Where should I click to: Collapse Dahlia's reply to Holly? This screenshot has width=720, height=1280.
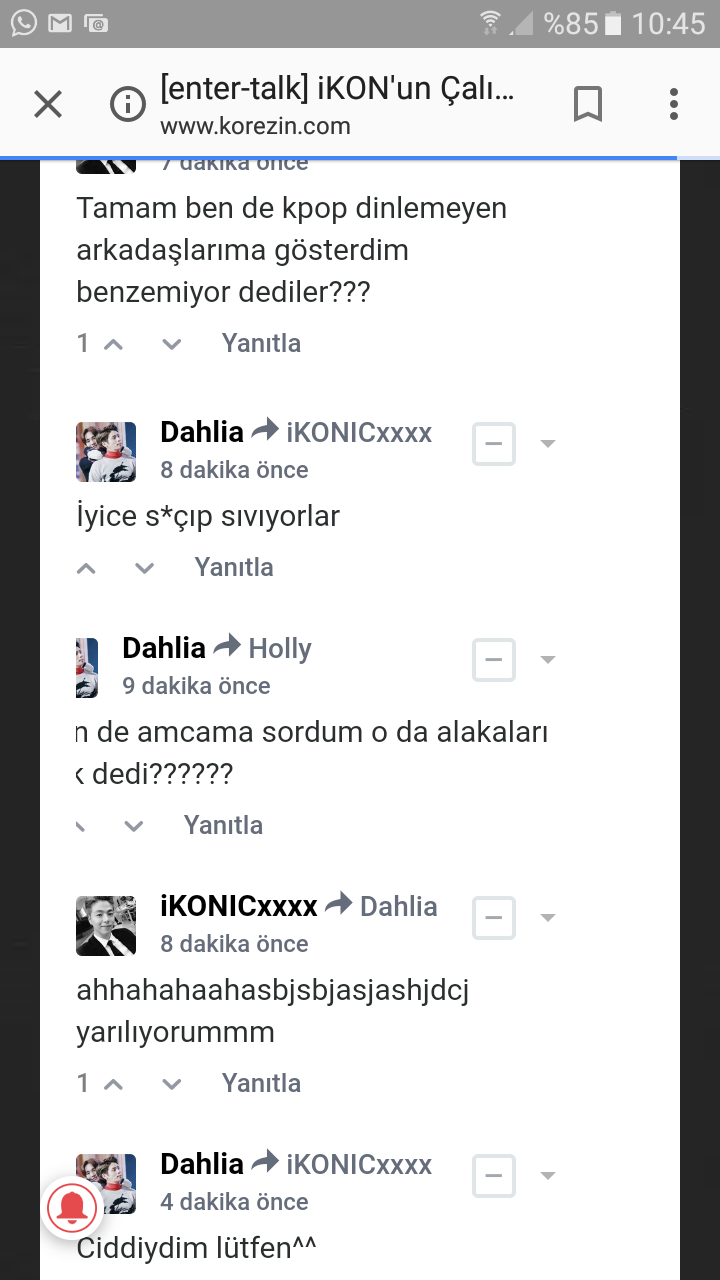click(x=494, y=660)
